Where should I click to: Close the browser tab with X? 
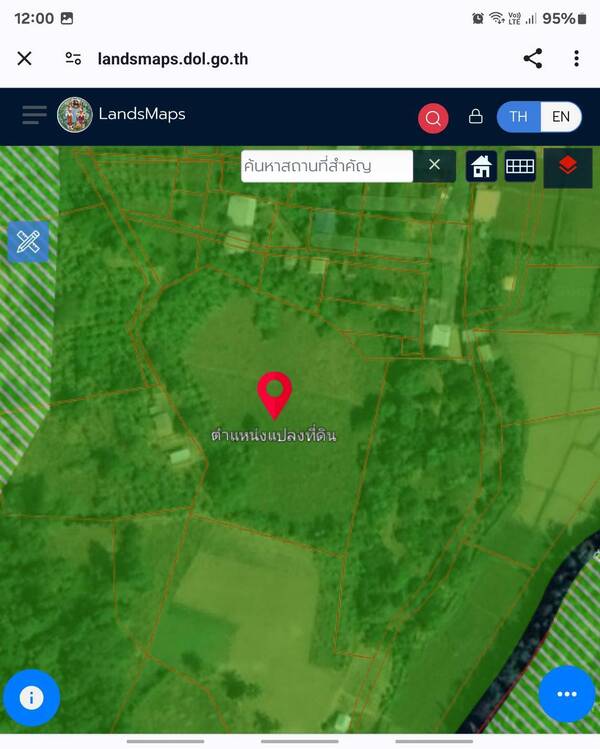[25, 58]
